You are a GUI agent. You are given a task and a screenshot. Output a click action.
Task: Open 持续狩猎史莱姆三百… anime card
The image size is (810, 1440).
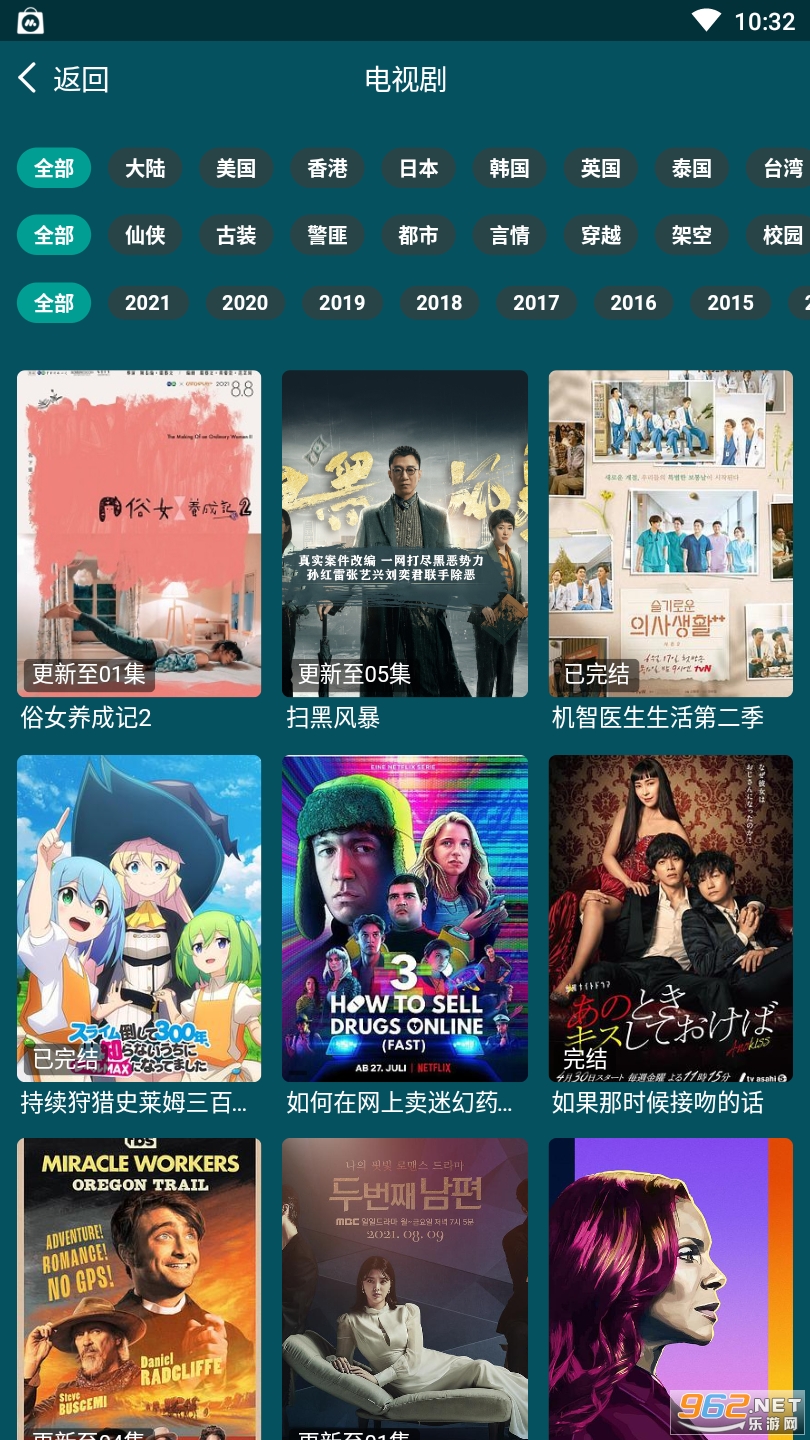point(139,918)
